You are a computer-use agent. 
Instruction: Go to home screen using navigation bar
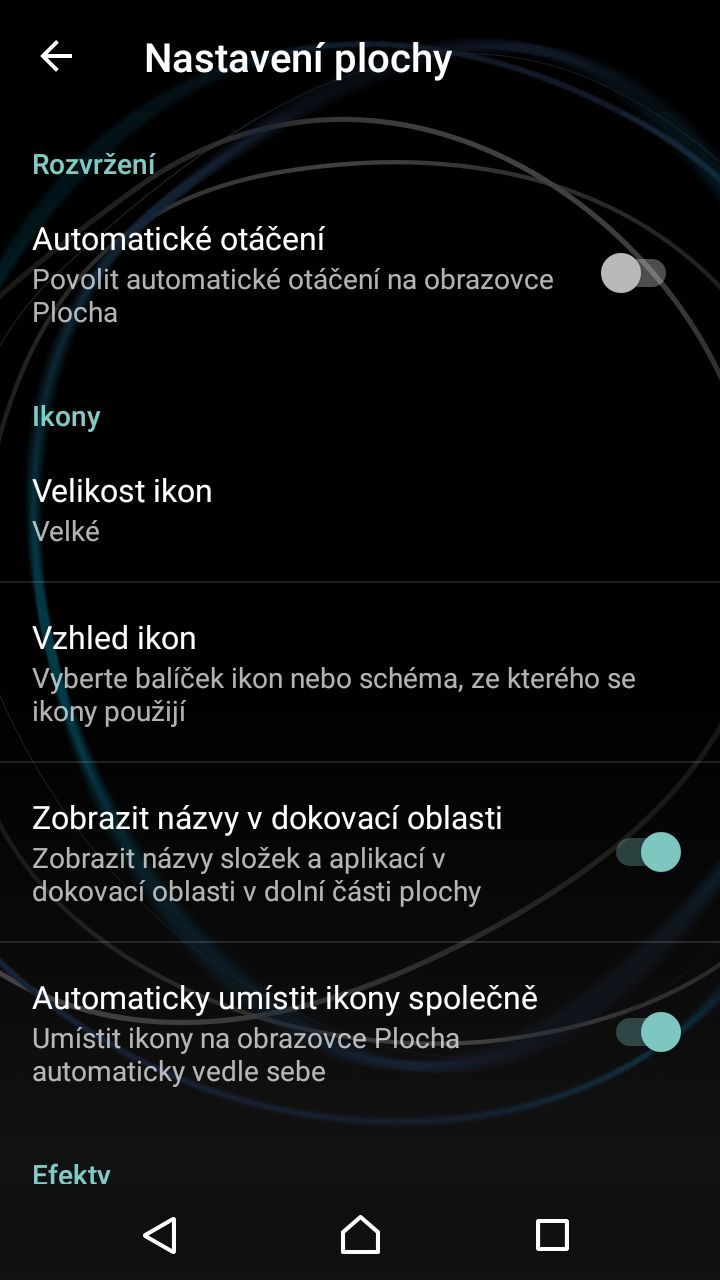(x=360, y=1237)
